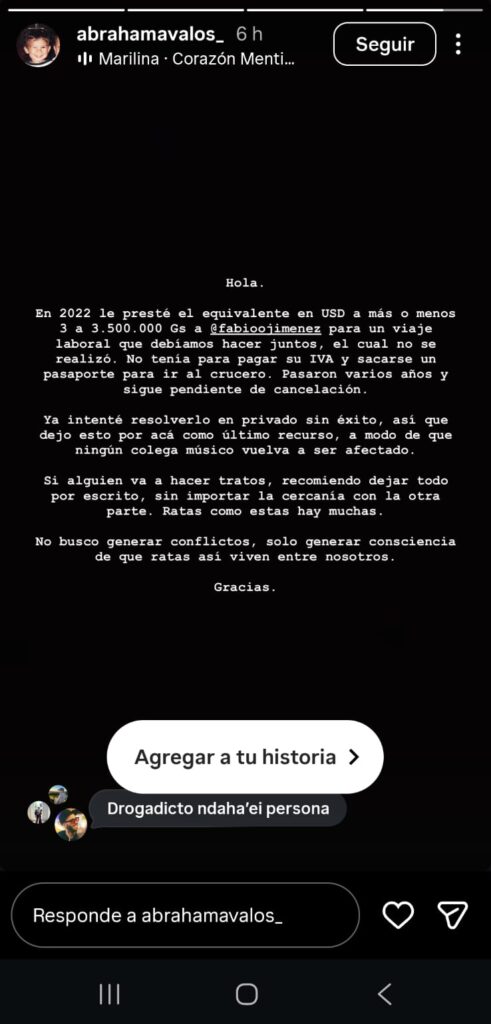Focus the Responde a abrahamavalos_ field

click(185, 916)
